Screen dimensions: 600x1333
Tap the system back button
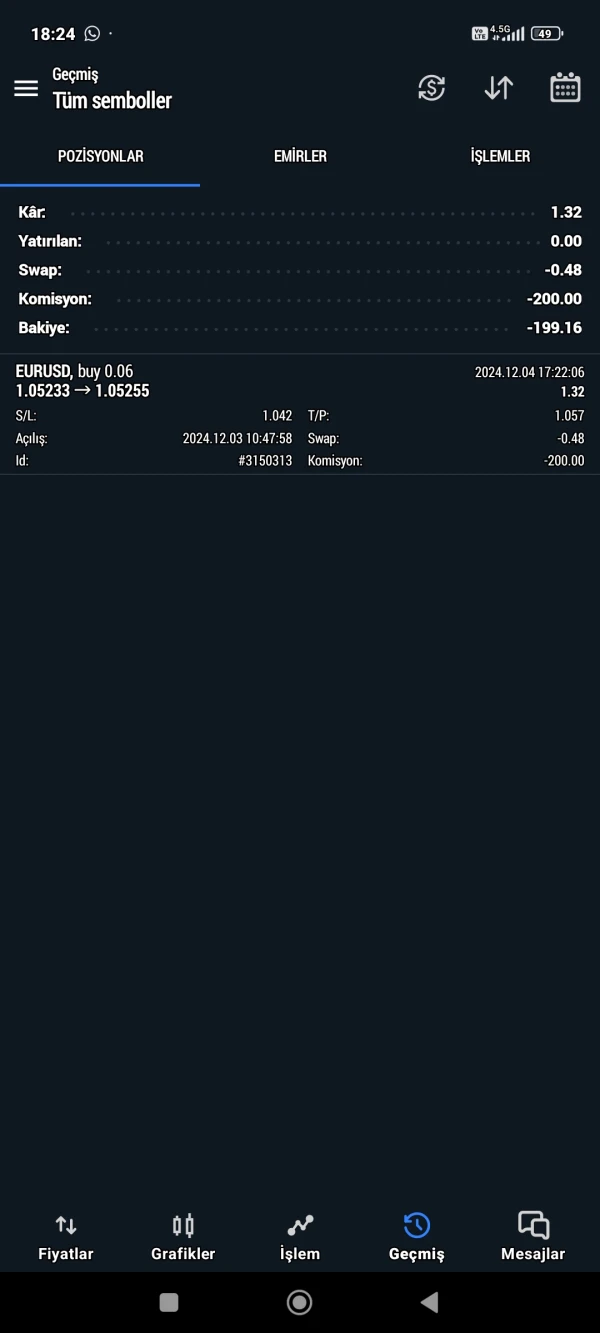tap(430, 1302)
